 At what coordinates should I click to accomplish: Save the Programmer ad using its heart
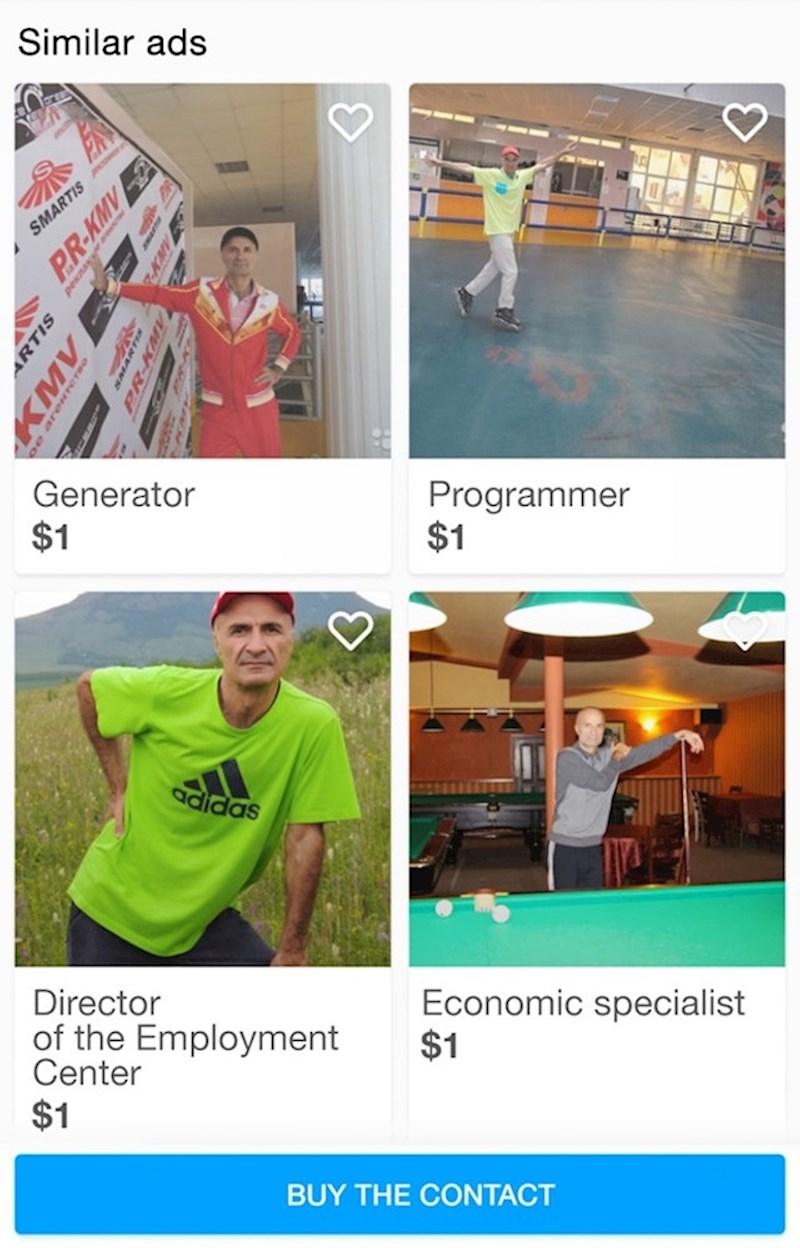[x=744, y=122]
